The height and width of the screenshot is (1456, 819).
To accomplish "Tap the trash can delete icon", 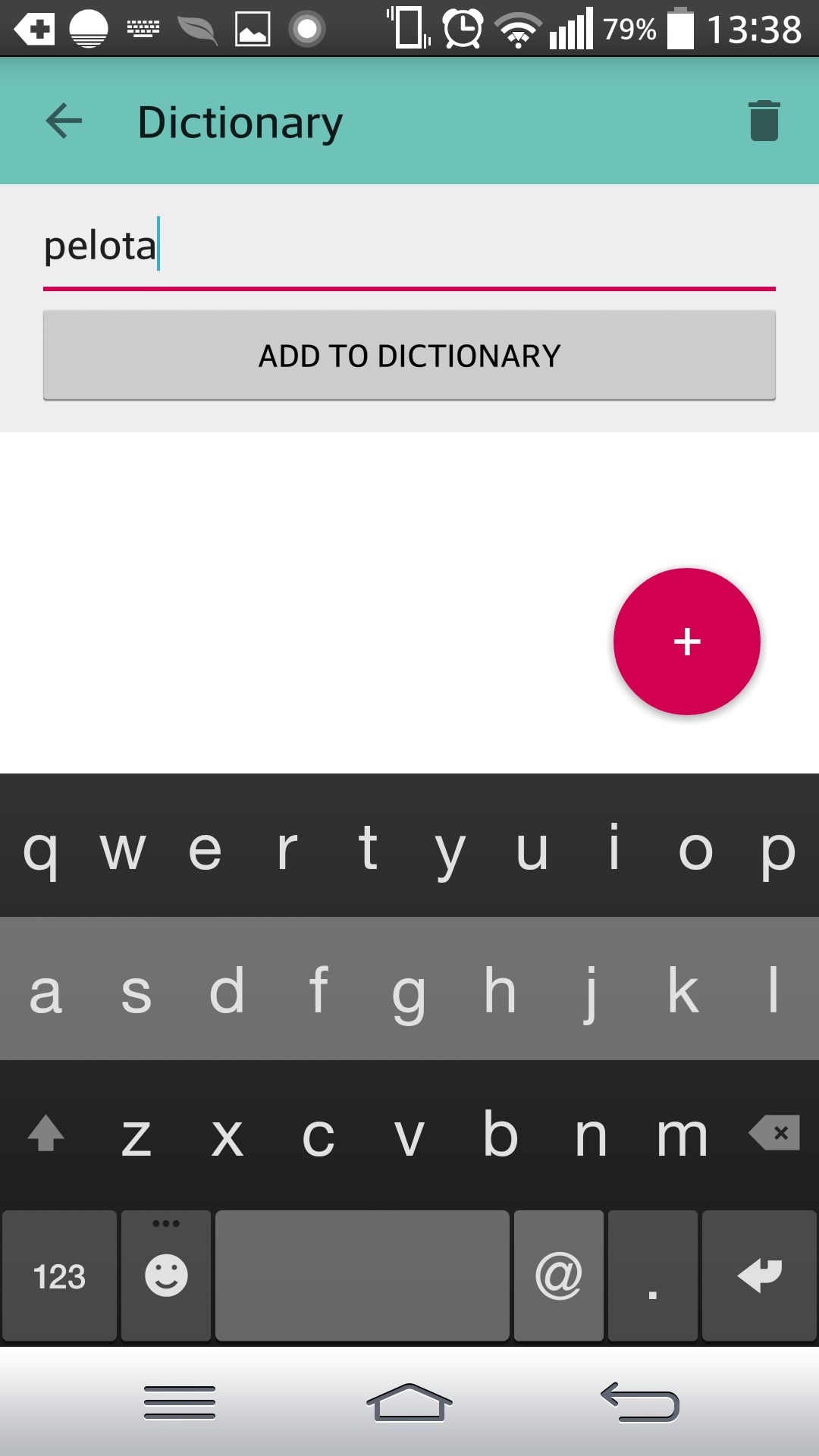I will (764, 121).
